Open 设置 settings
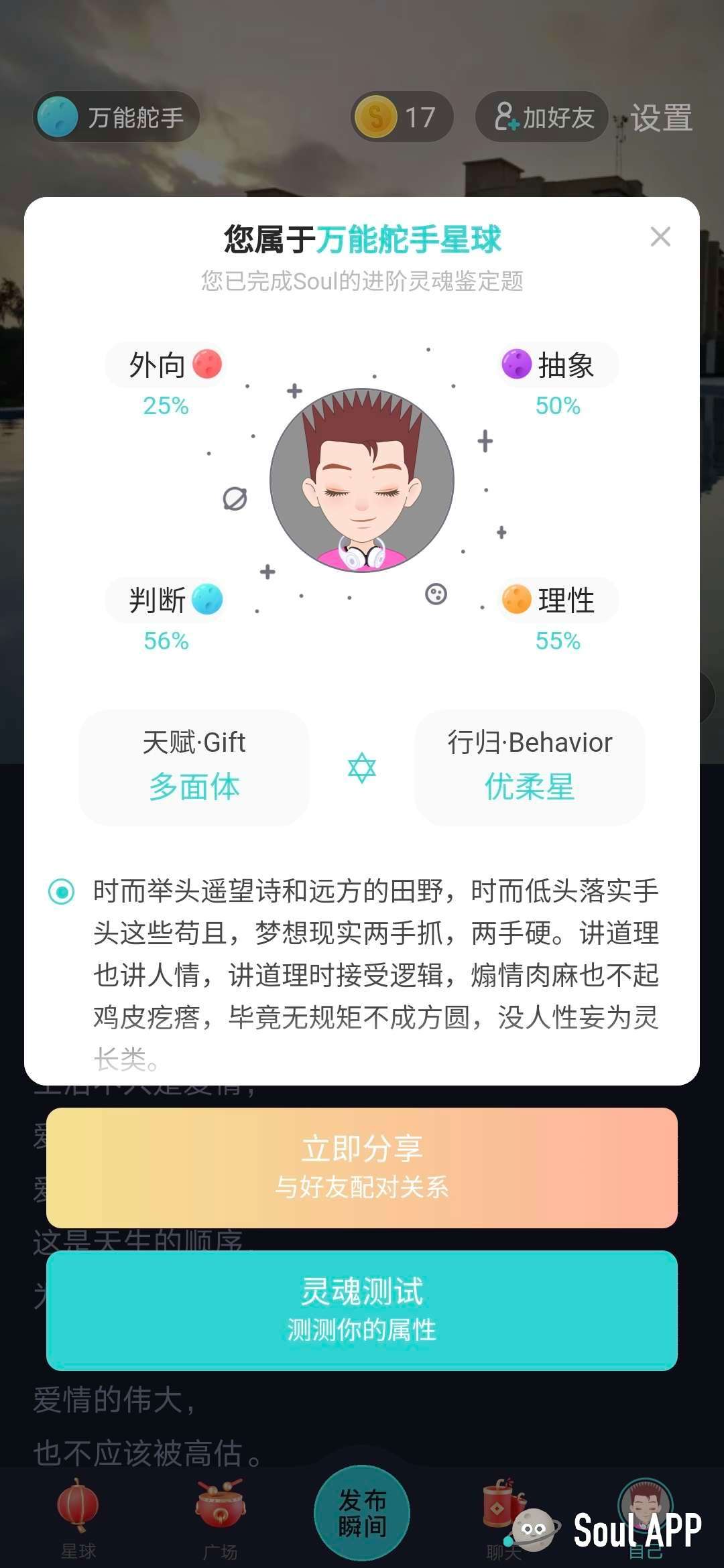The width and height of the screenshot is (724, 1568). pos(661,118)
